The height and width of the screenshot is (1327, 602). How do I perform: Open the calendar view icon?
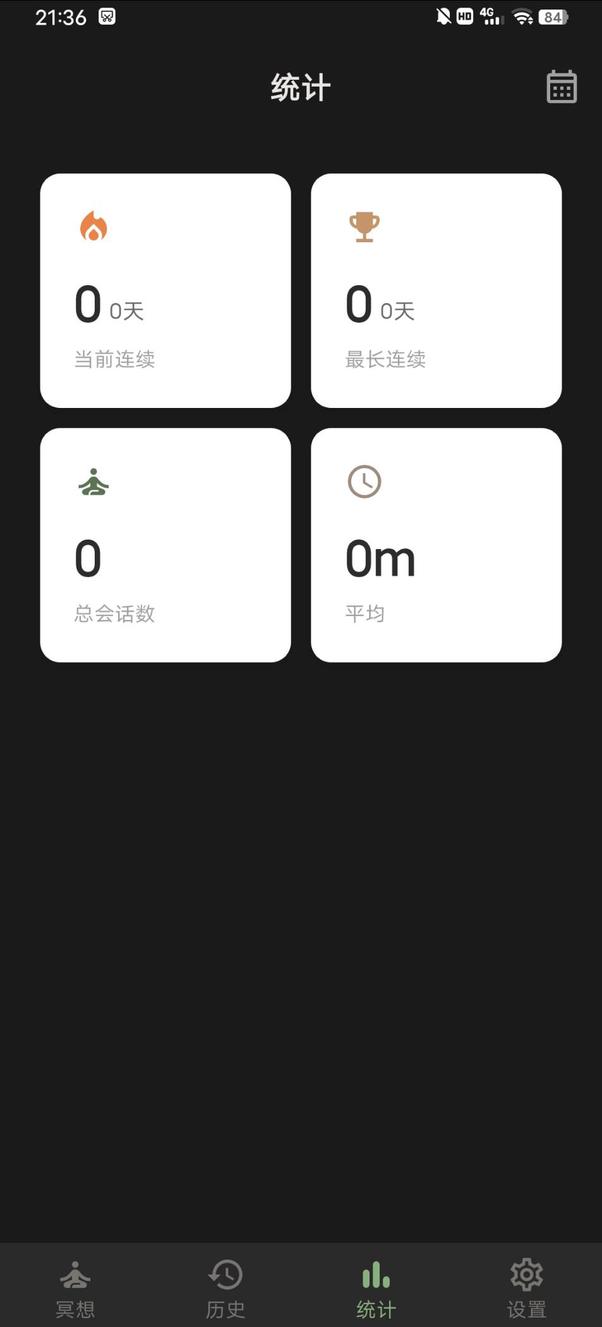tap(561, 87)
